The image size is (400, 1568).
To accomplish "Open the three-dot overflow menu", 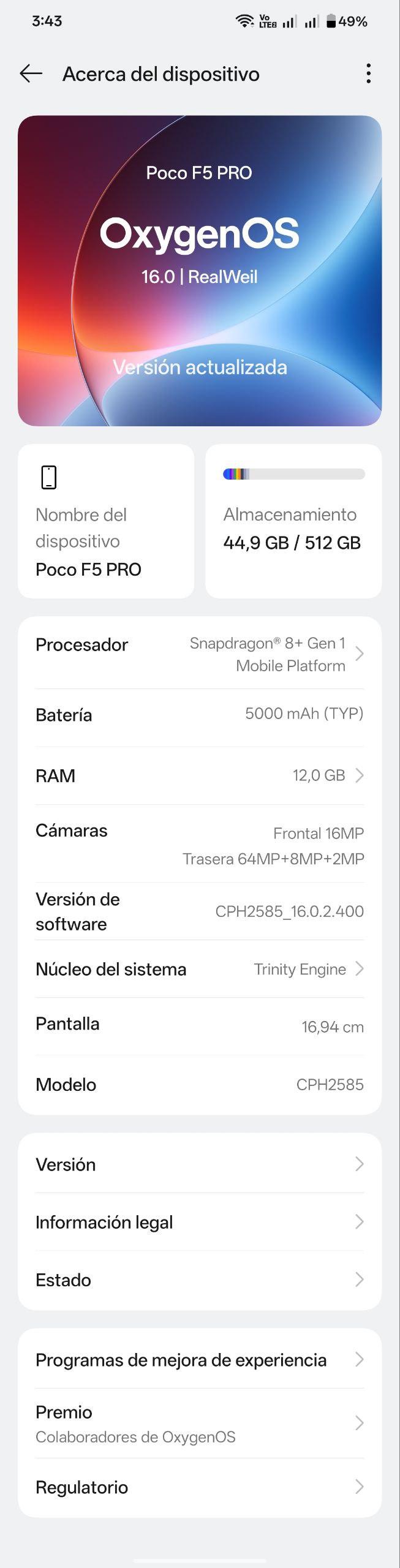I will point(368,73).
